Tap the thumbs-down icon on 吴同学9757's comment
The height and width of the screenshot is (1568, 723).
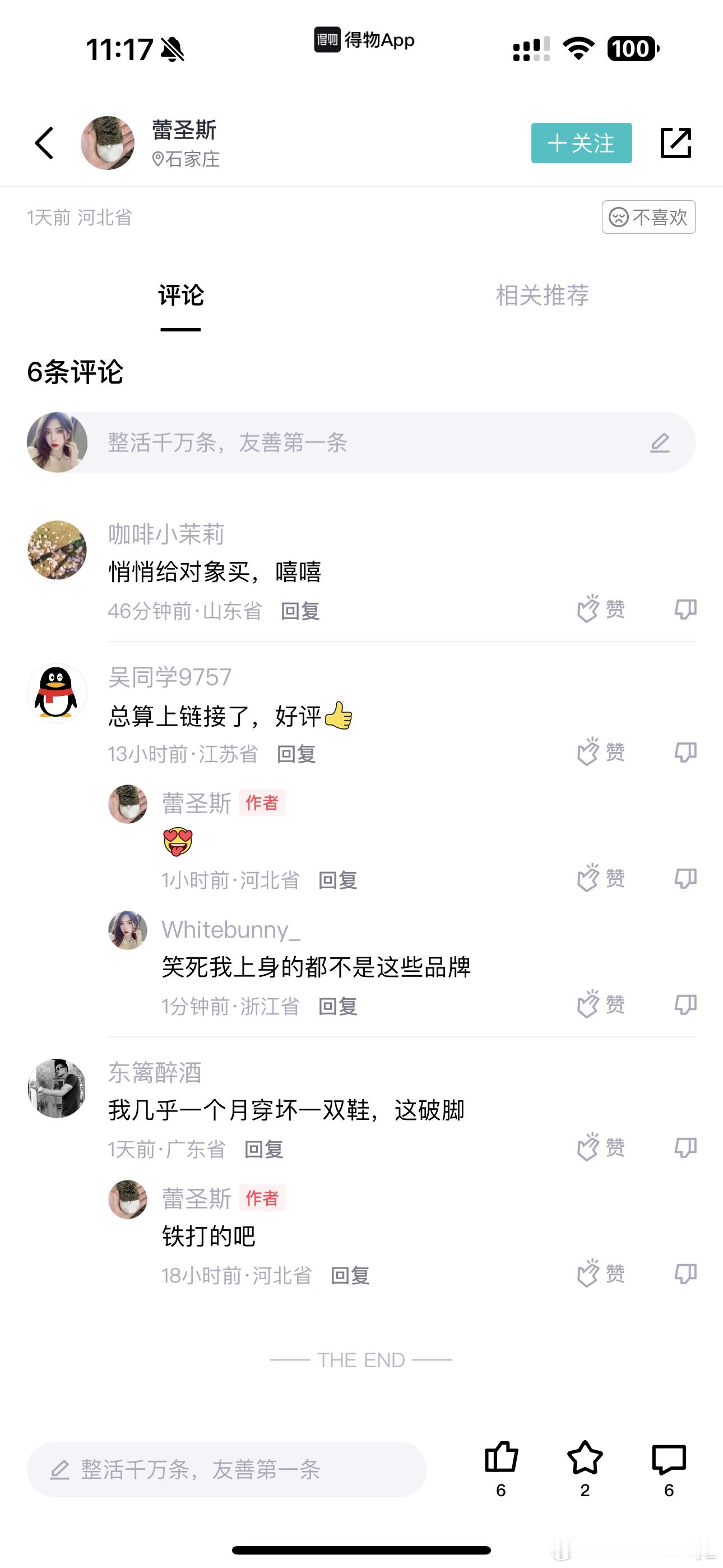point(685,753)
